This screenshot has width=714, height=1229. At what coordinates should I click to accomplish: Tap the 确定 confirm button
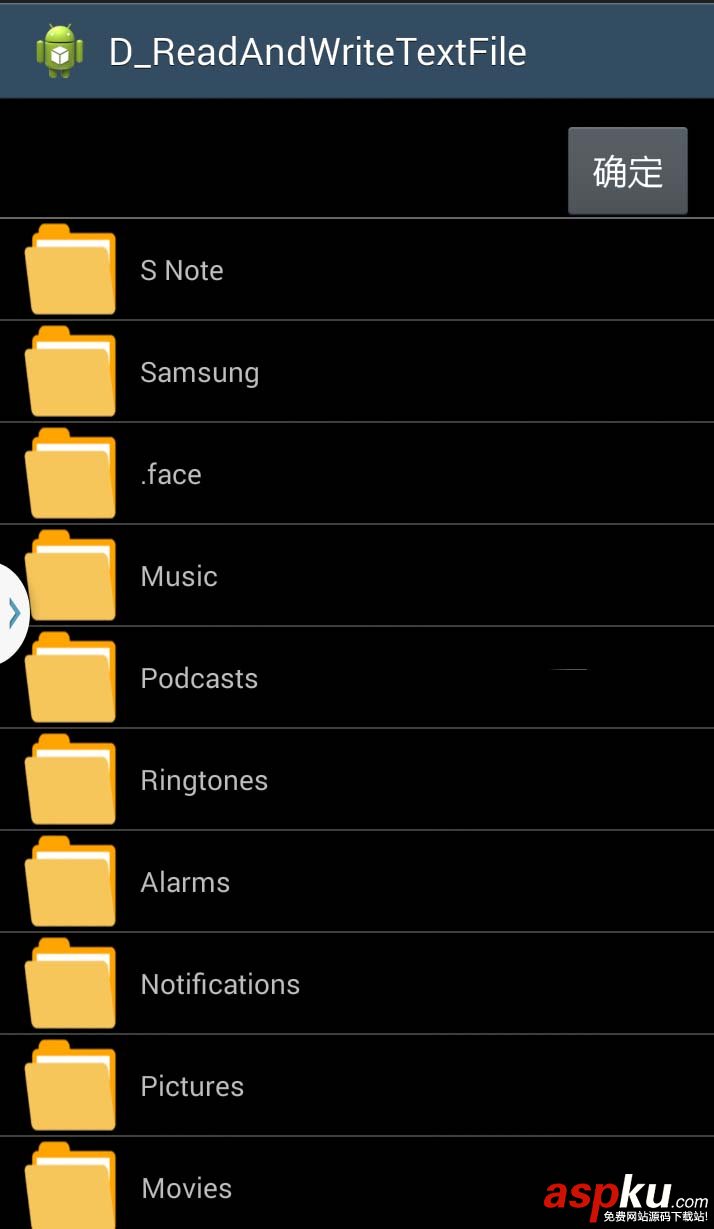pos(627,171)
